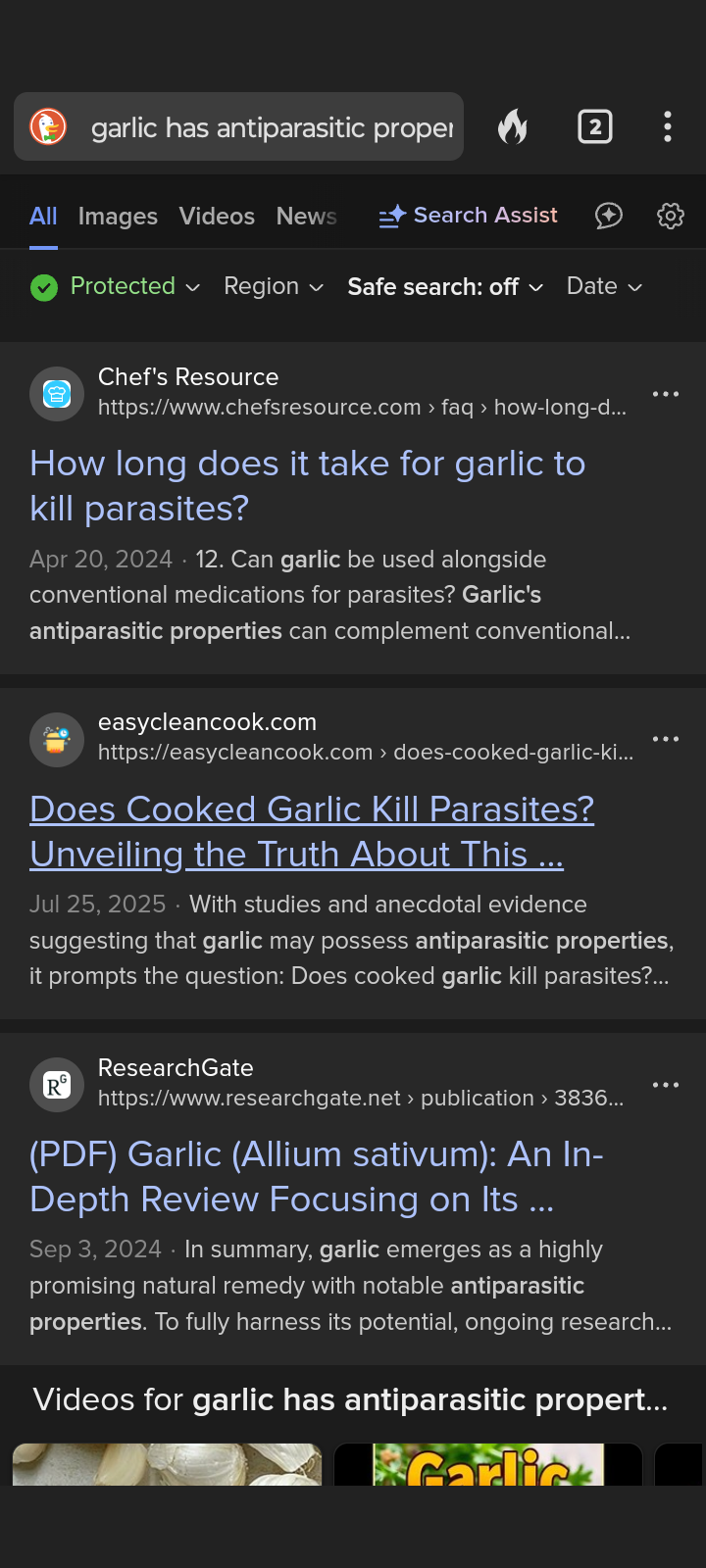706x1568 pixels.
Task: Switch to the Images tab
Action: coord(118,216)
